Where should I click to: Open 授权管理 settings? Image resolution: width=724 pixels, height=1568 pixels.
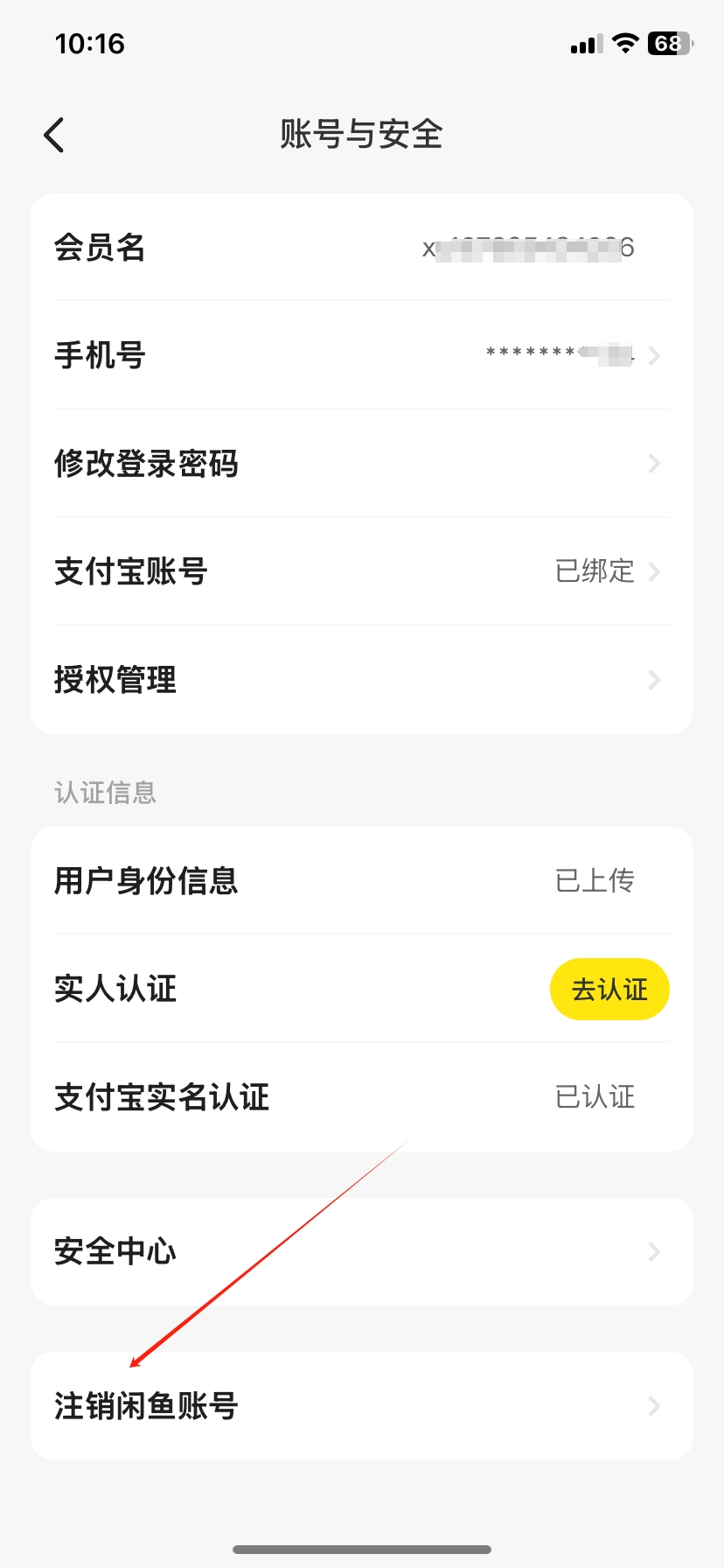point(361,680)
